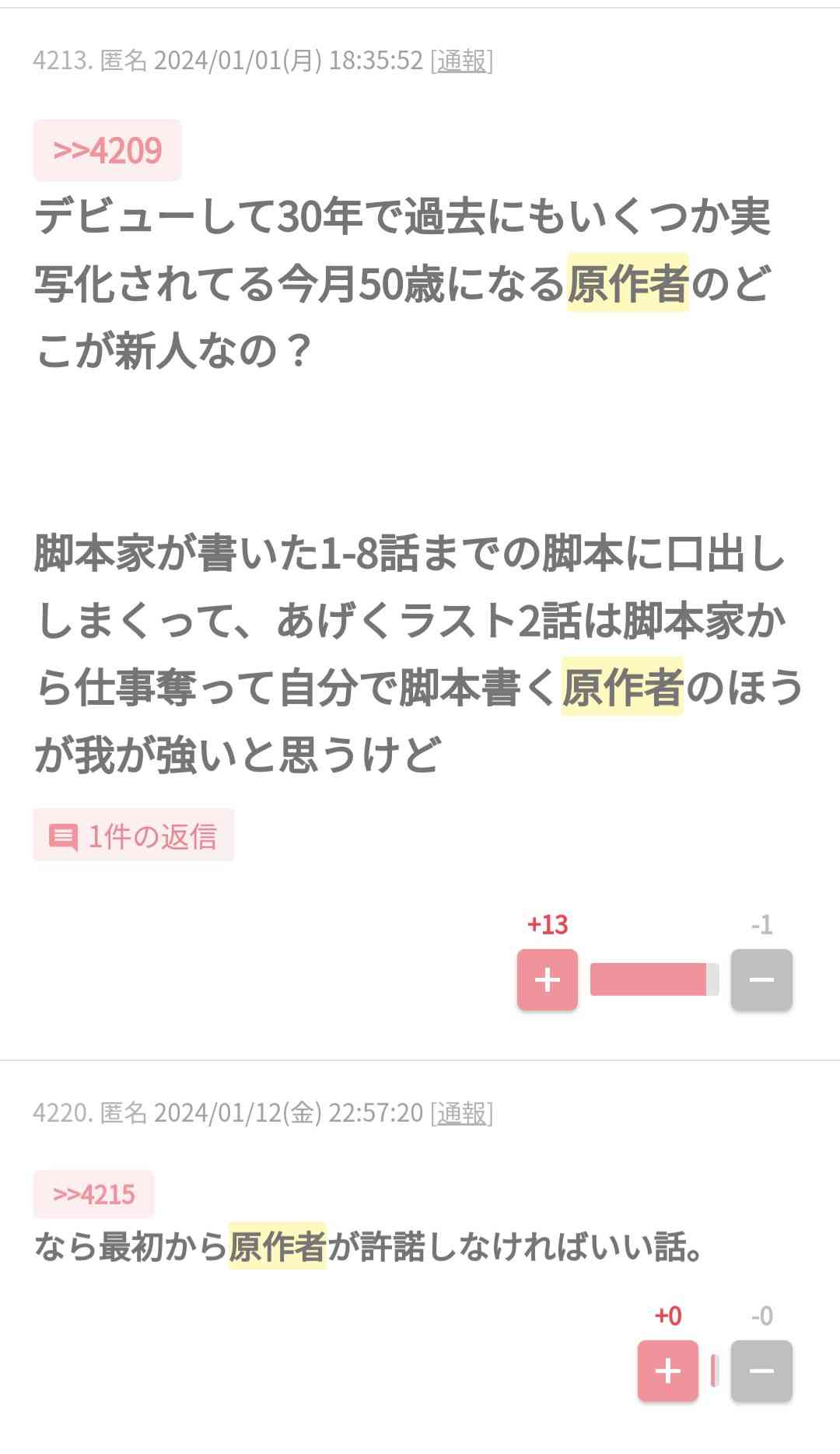This screenshot has height=1454, width=840.
Task: Upvote comment 4220 with plus button
Action: click(668, 1371)
